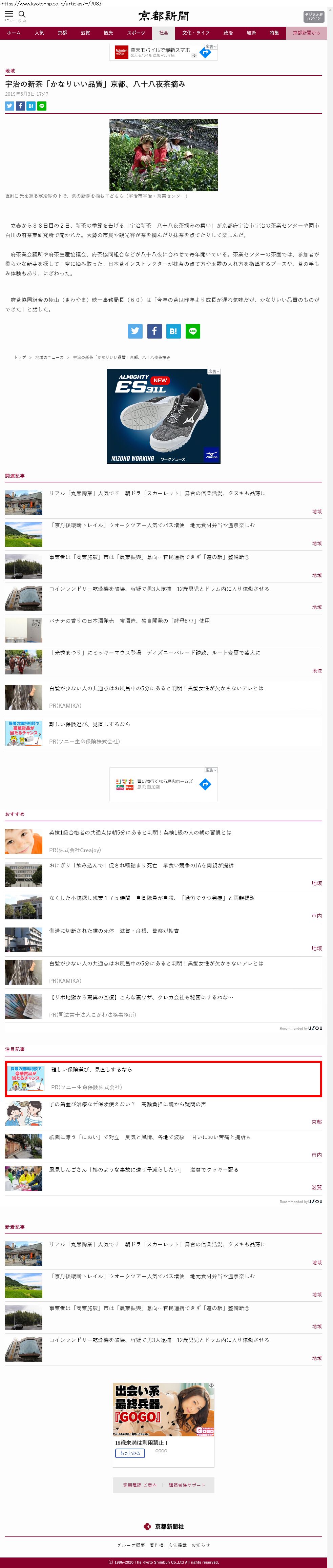Open the おにぎり飲み込んで recommended article
Image resolution: width=333 pixels, height=1568 pixels.
click(x=141, y=865)
